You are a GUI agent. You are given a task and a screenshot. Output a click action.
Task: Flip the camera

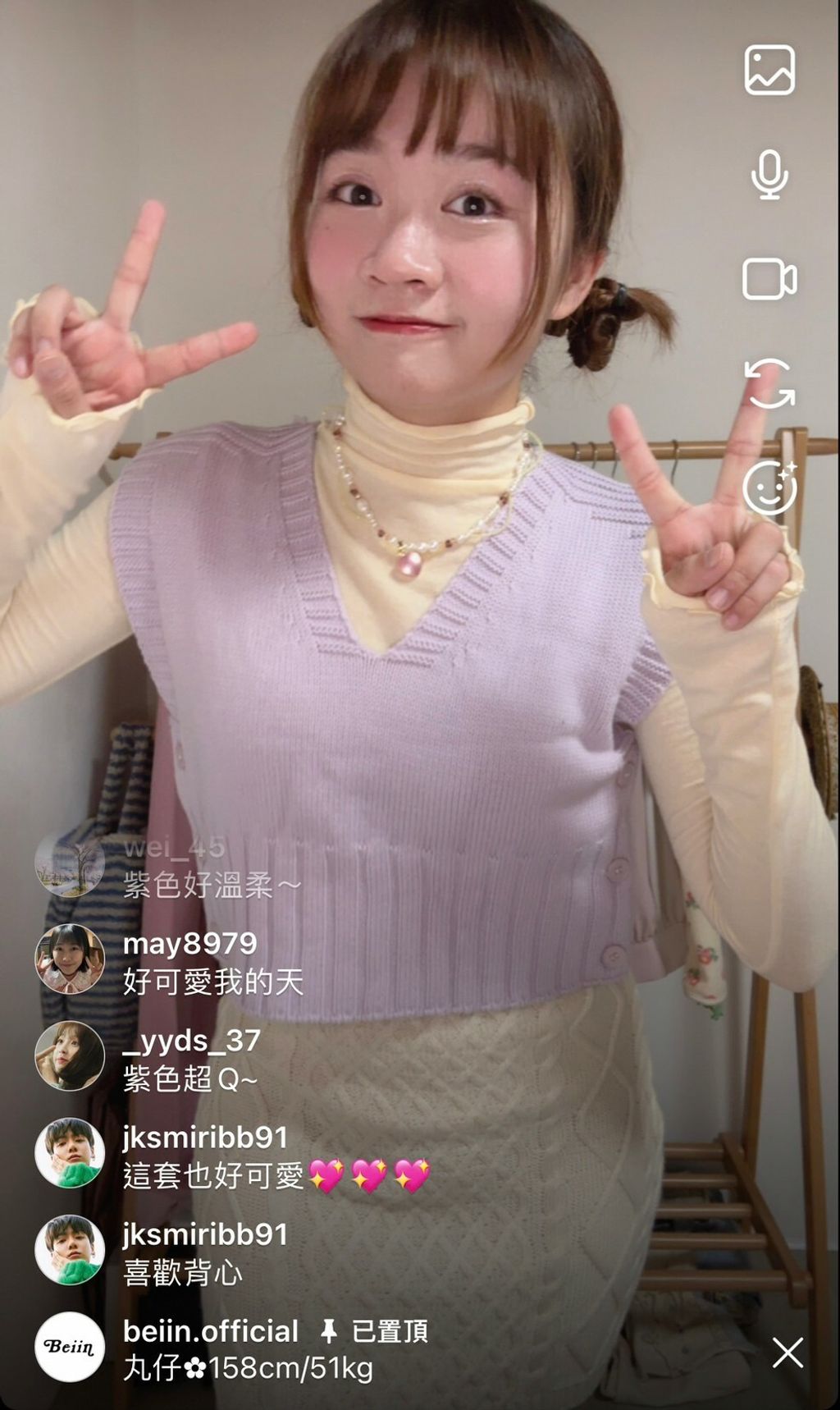769,383
